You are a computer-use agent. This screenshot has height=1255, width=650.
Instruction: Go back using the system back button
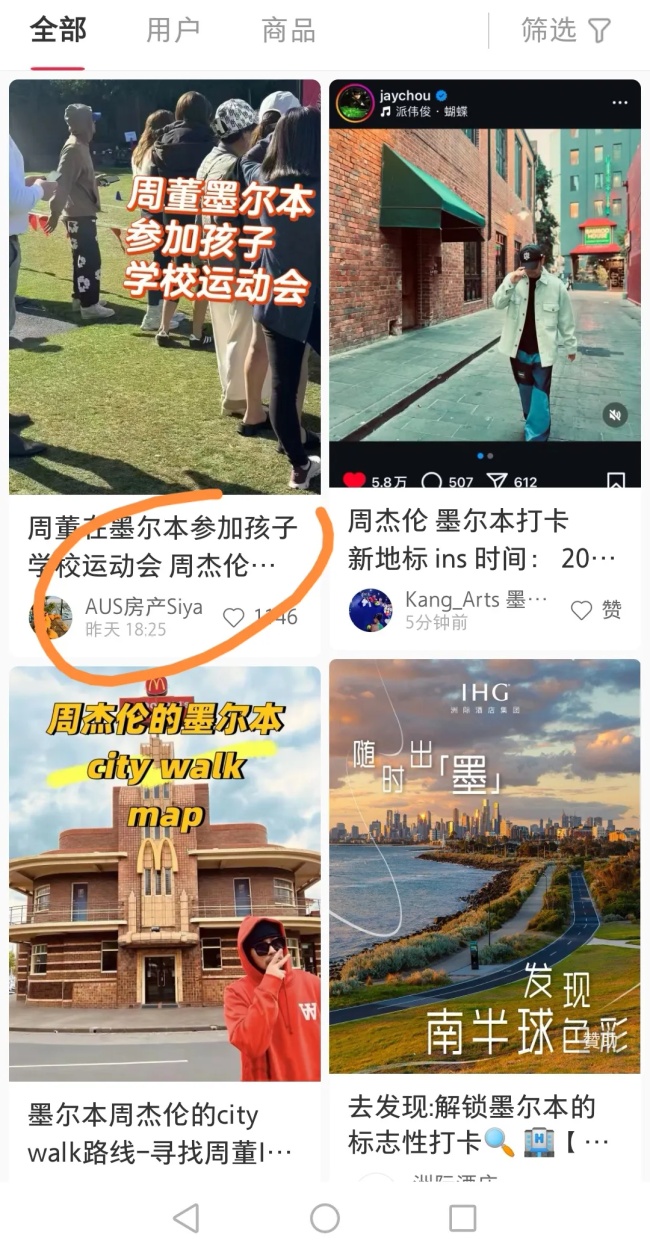click(186, 1218)
